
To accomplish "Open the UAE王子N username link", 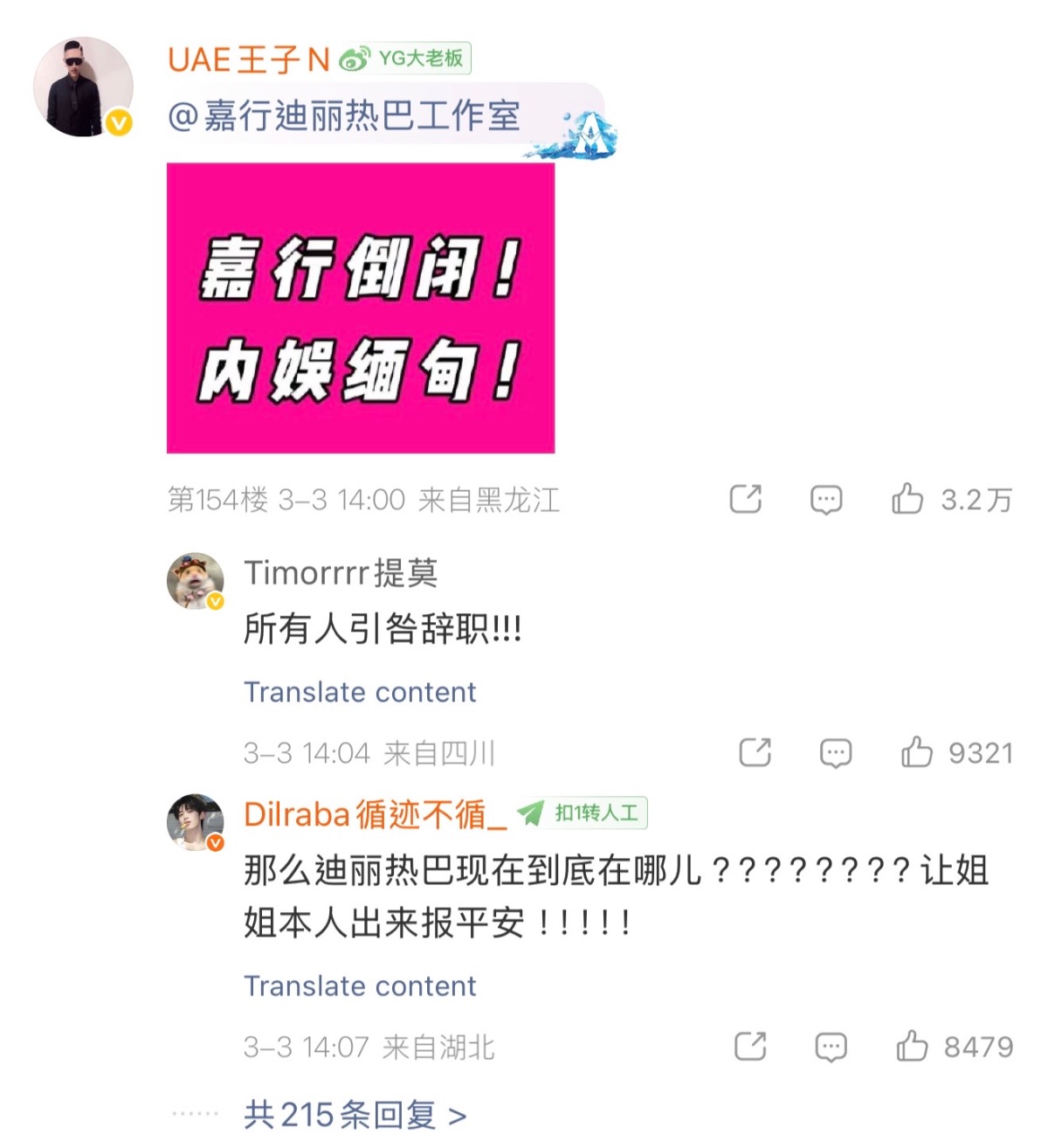I will [248, 60].
